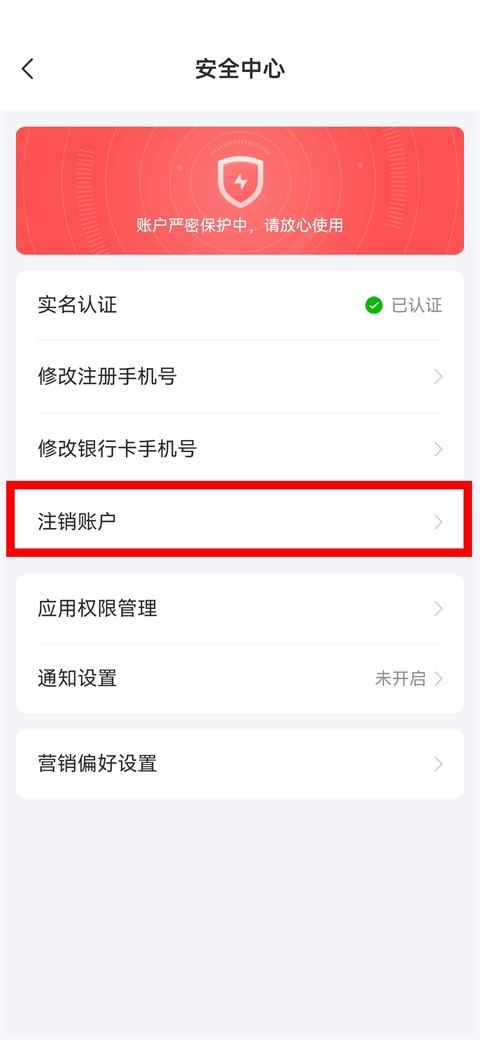Open 应用权限管理
This screenshot has height=1040, width=480.
tap(240, 608)
